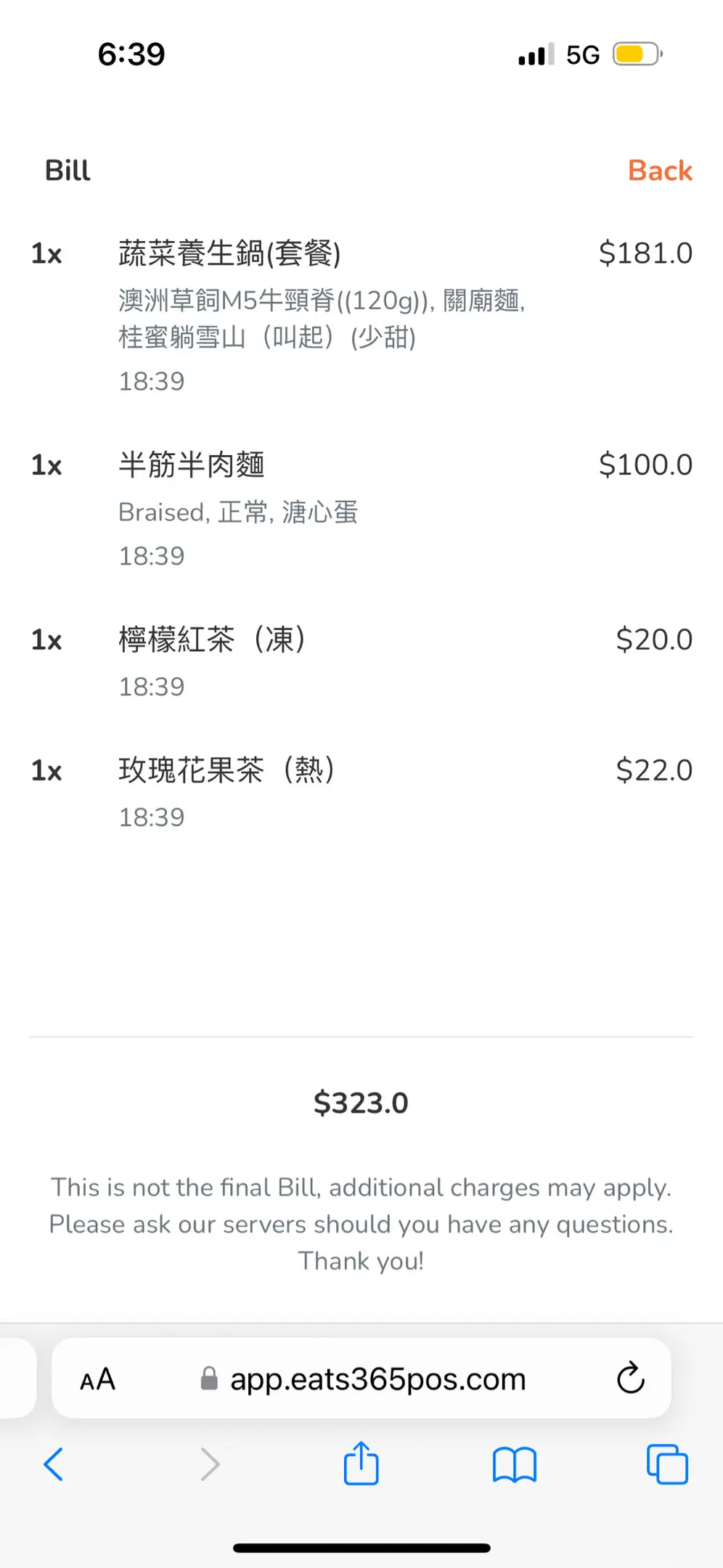Reload the page
This screenshot has width=723, height=1568.
[x=630, y=1377]
